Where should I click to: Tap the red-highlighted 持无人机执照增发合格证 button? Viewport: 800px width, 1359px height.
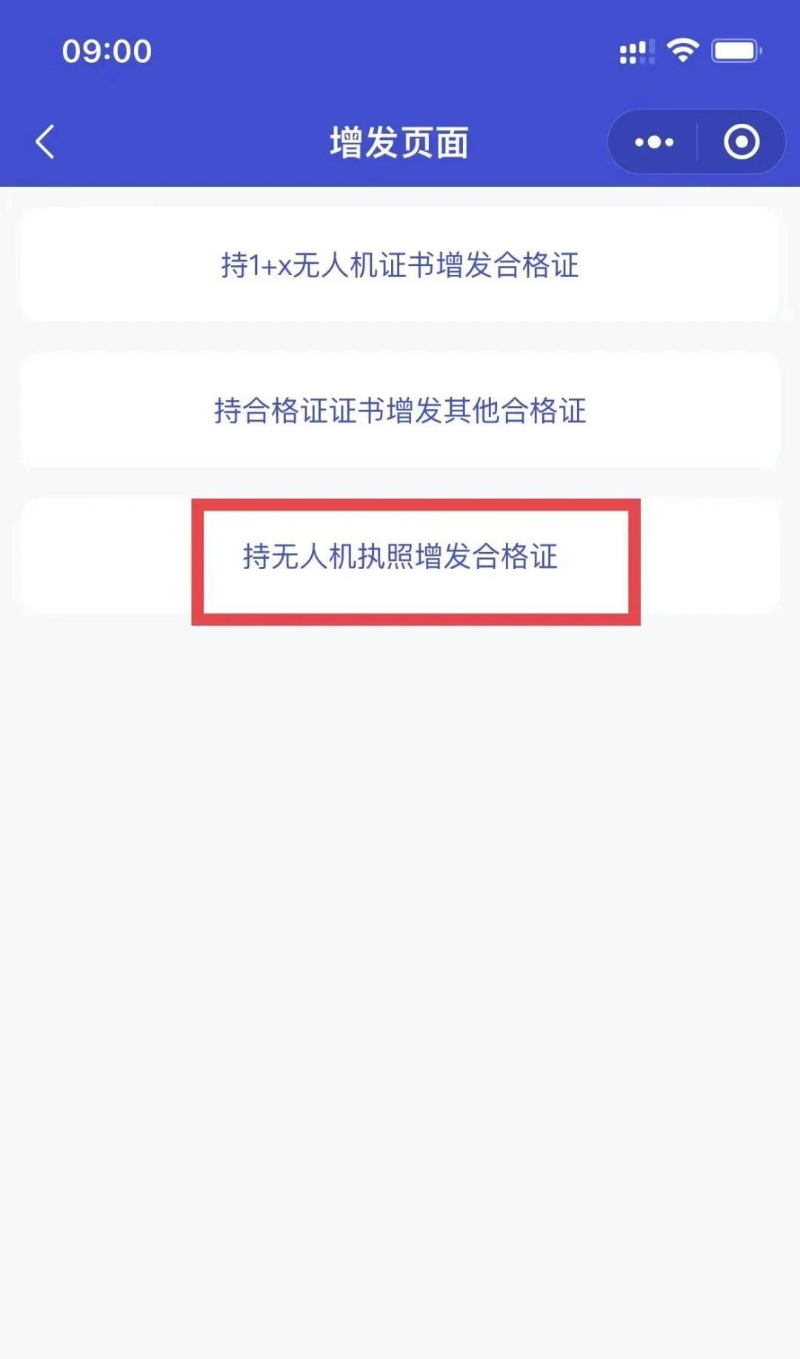point(416,560)
